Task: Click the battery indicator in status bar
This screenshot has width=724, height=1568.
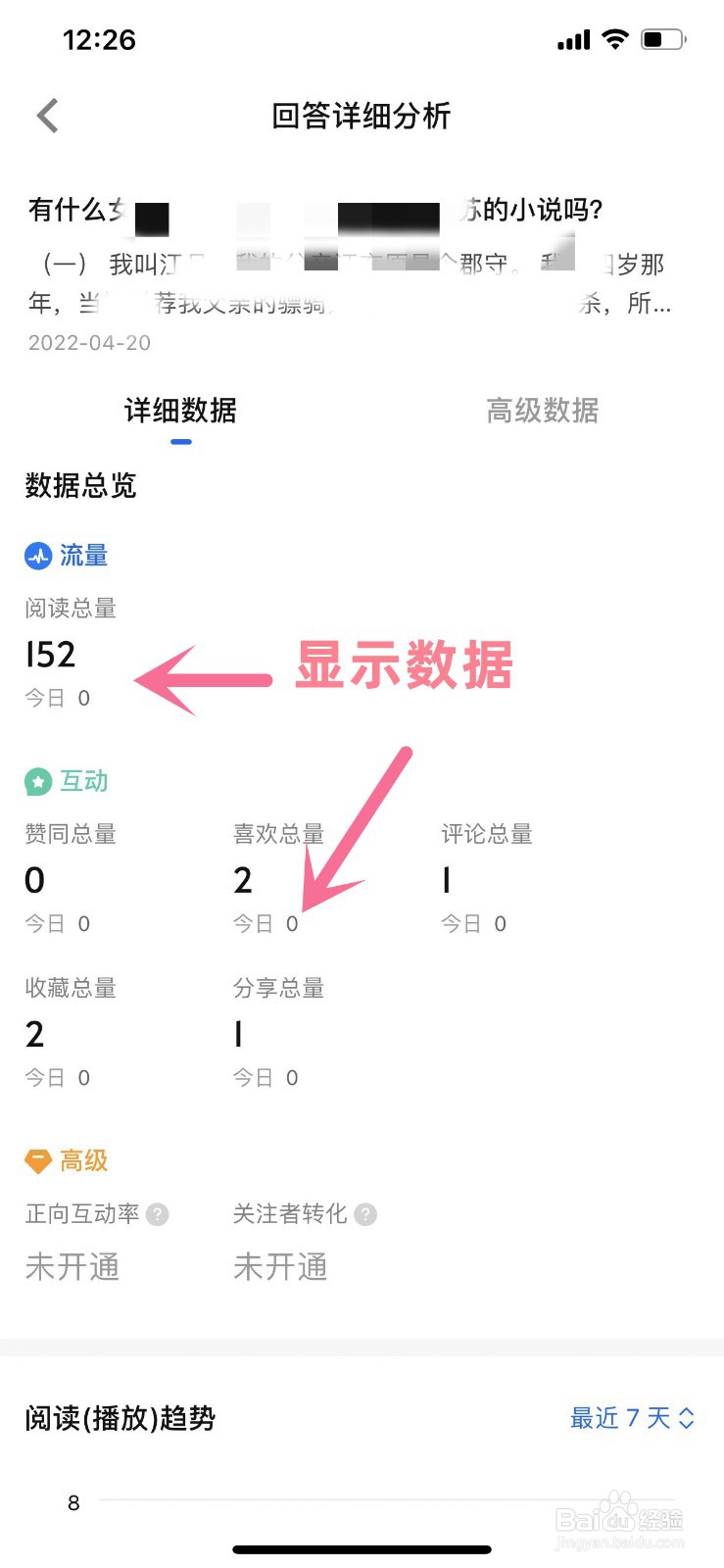Action: tap(662, 38)
